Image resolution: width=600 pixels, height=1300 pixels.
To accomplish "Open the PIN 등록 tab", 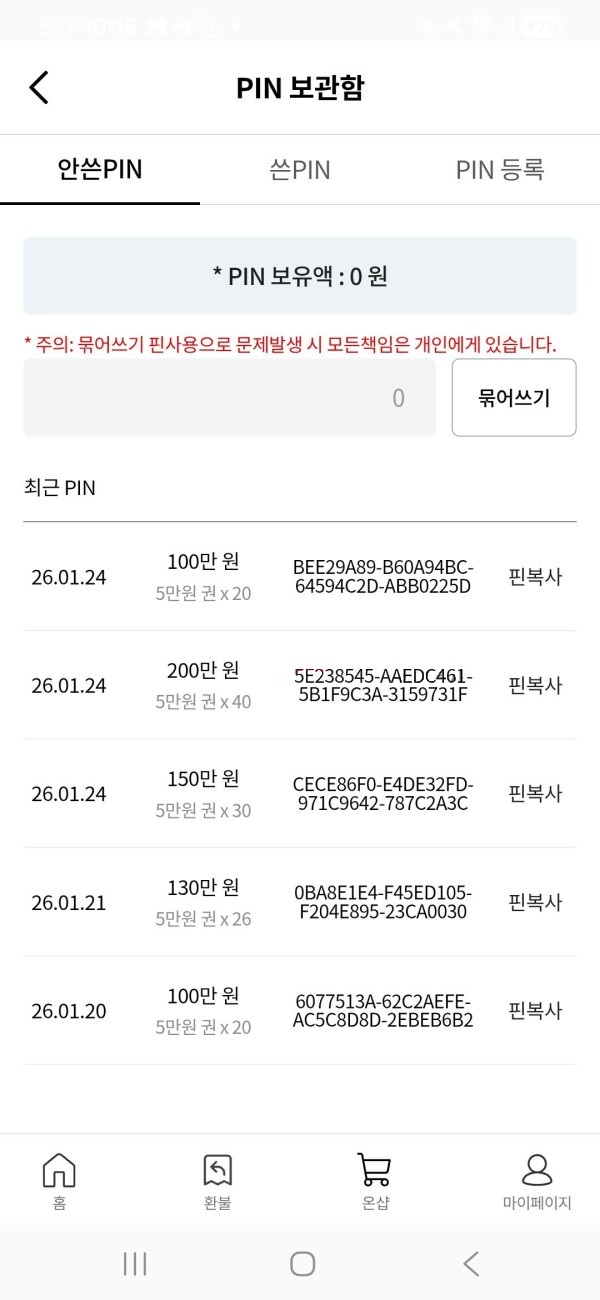I will (x=499, y=169).
